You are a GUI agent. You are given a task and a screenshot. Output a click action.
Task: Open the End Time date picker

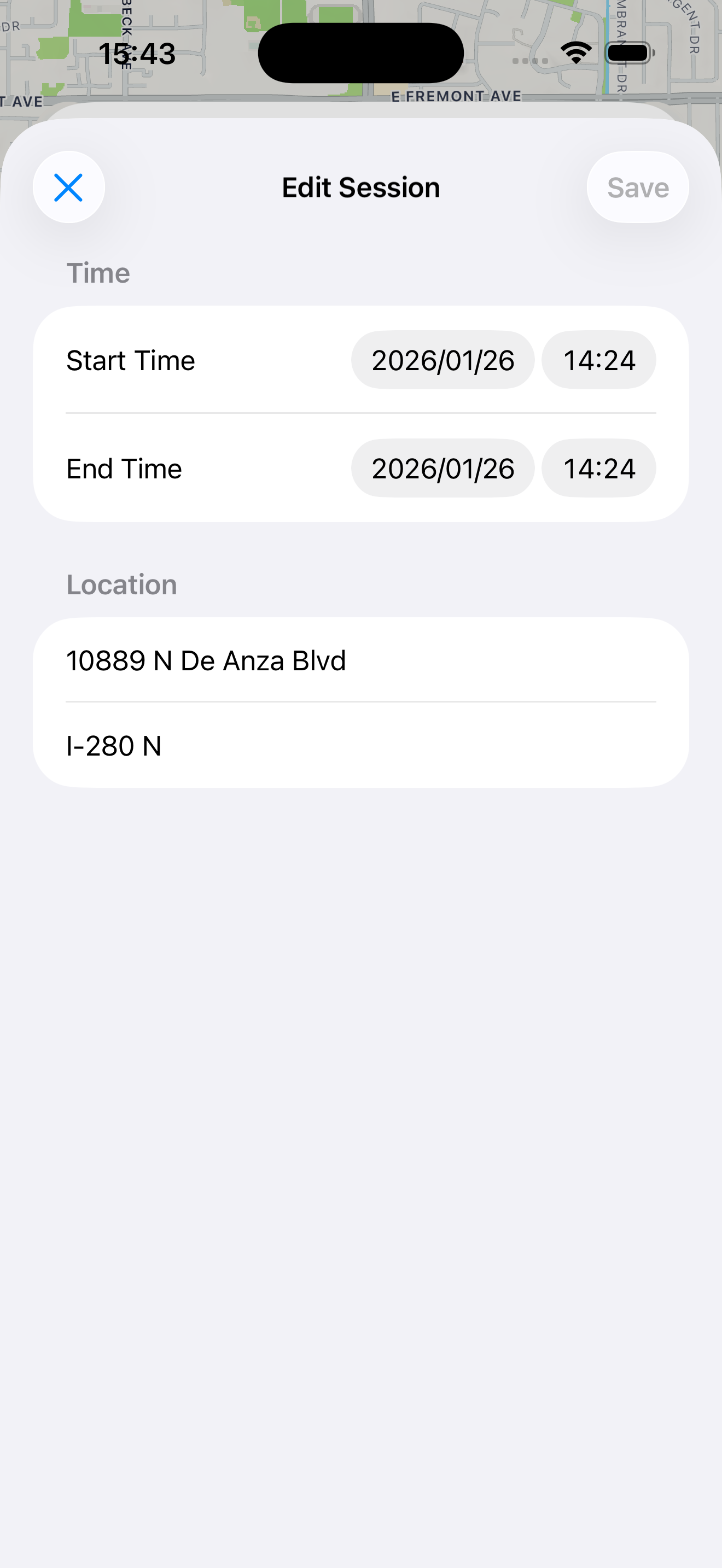click(442, 468)
